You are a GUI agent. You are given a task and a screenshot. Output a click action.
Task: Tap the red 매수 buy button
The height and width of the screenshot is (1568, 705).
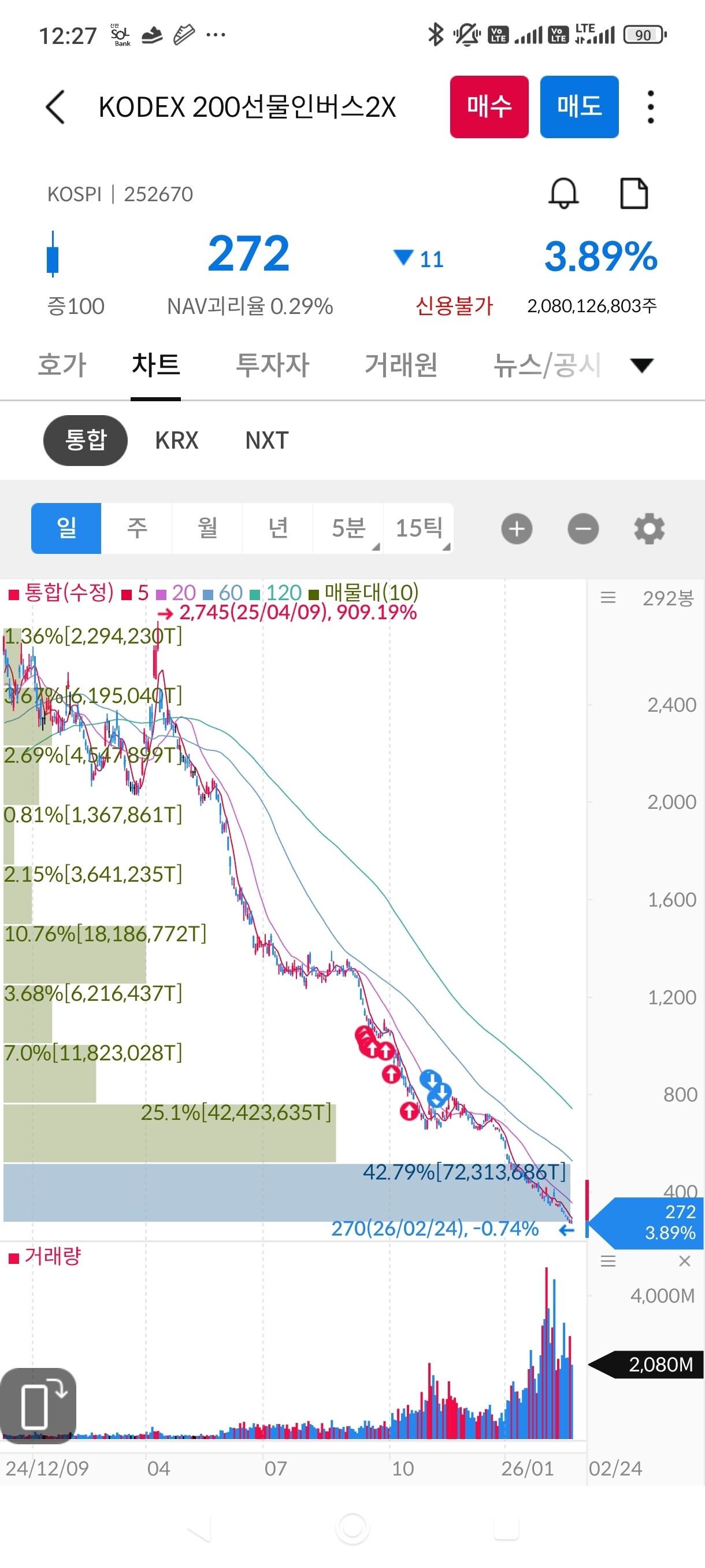point(488,107)
